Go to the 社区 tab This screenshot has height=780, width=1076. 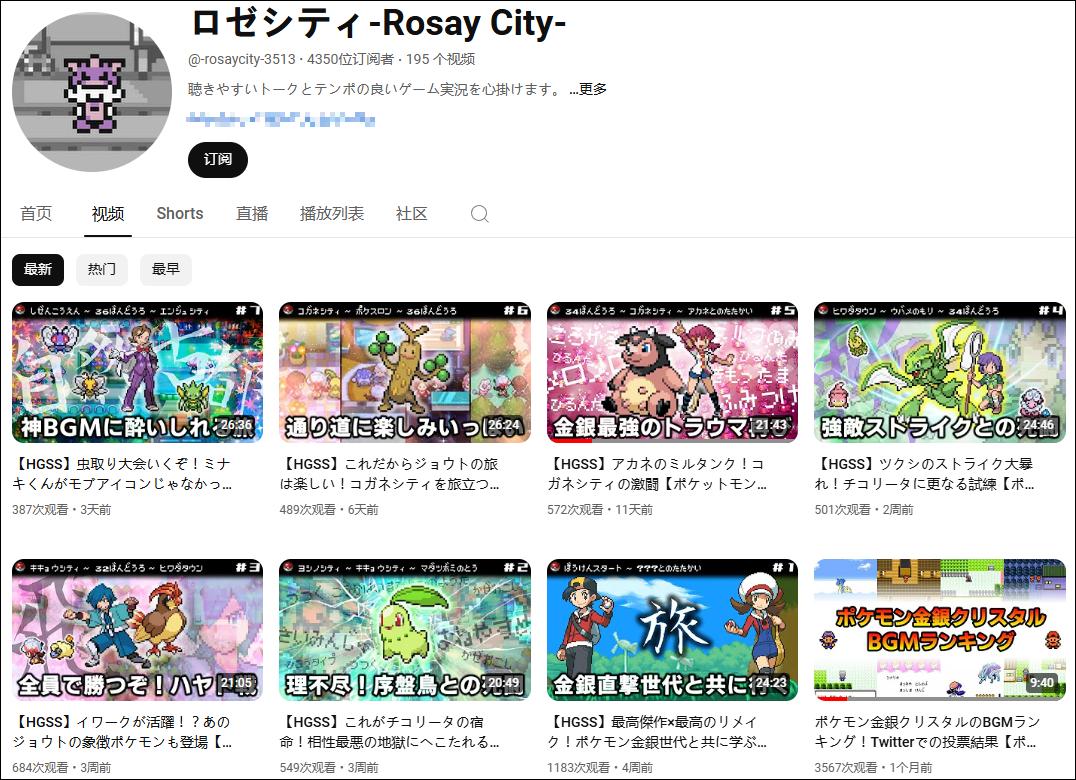[x=412, y=214]
